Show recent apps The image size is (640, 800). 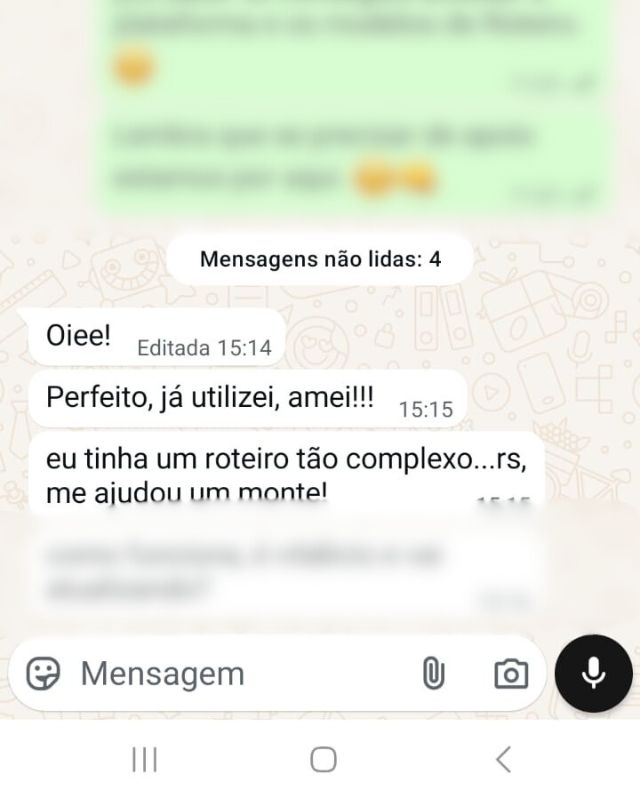[x=145, y=760]
